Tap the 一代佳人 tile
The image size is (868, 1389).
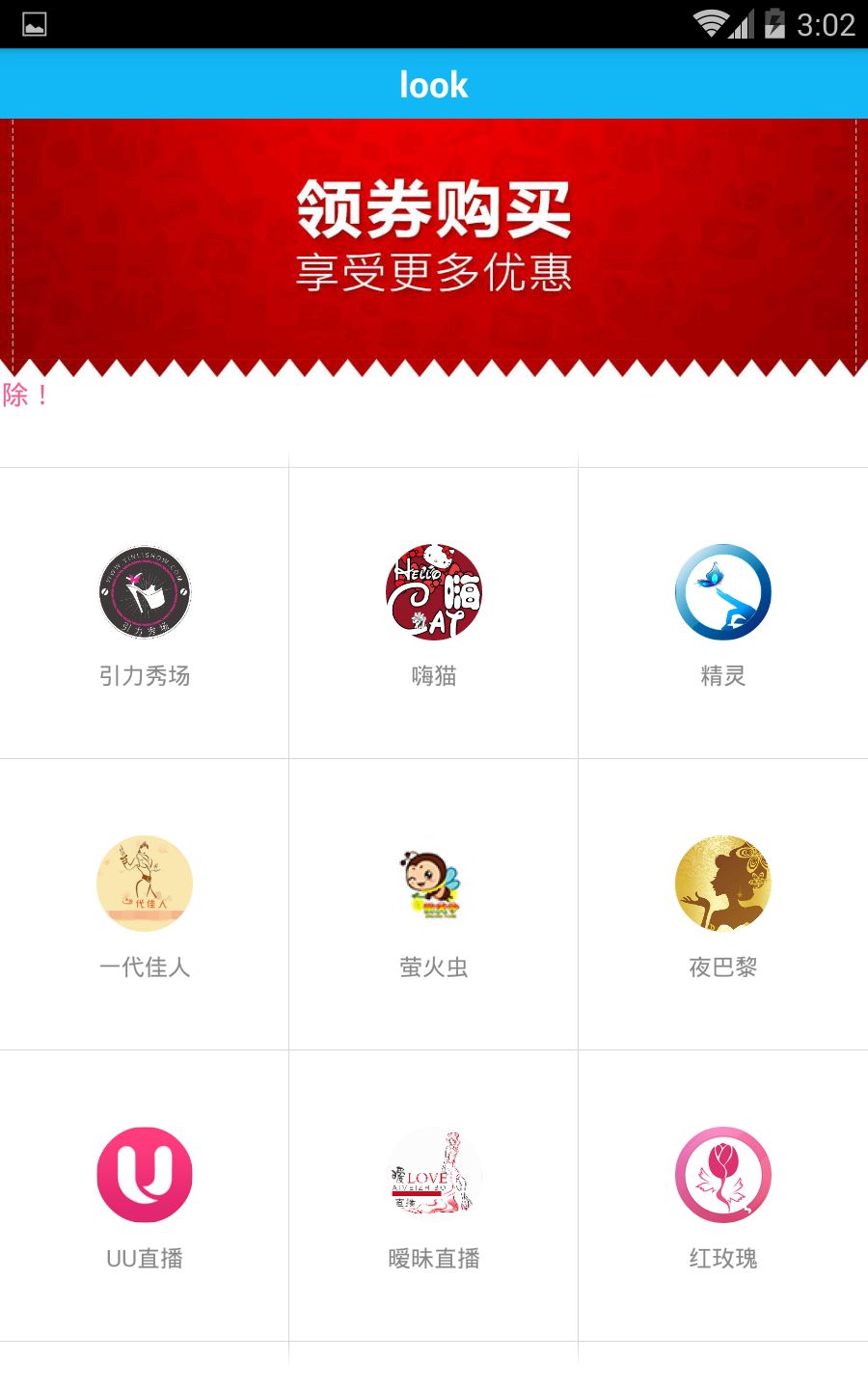[x=145, y=904]
